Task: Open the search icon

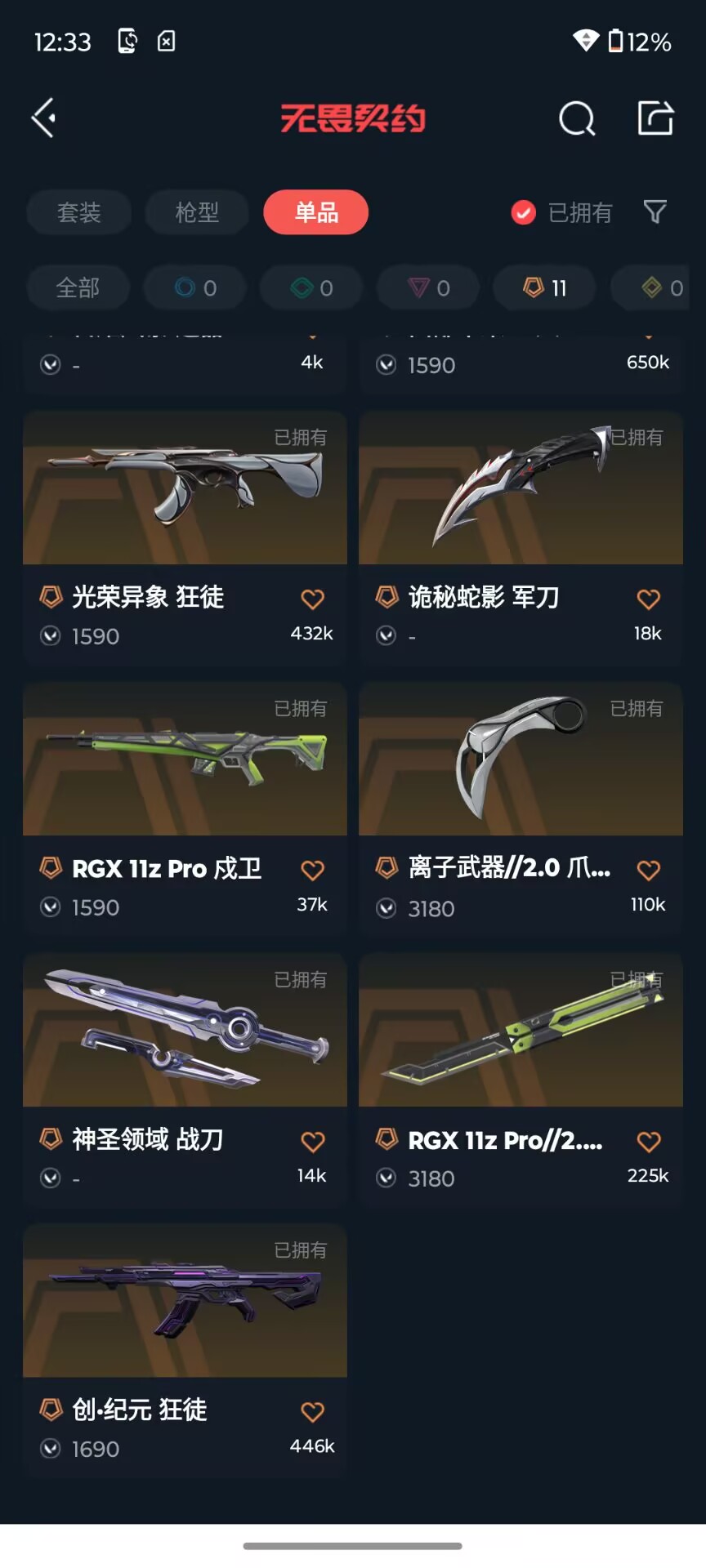Action: point(577,119)
